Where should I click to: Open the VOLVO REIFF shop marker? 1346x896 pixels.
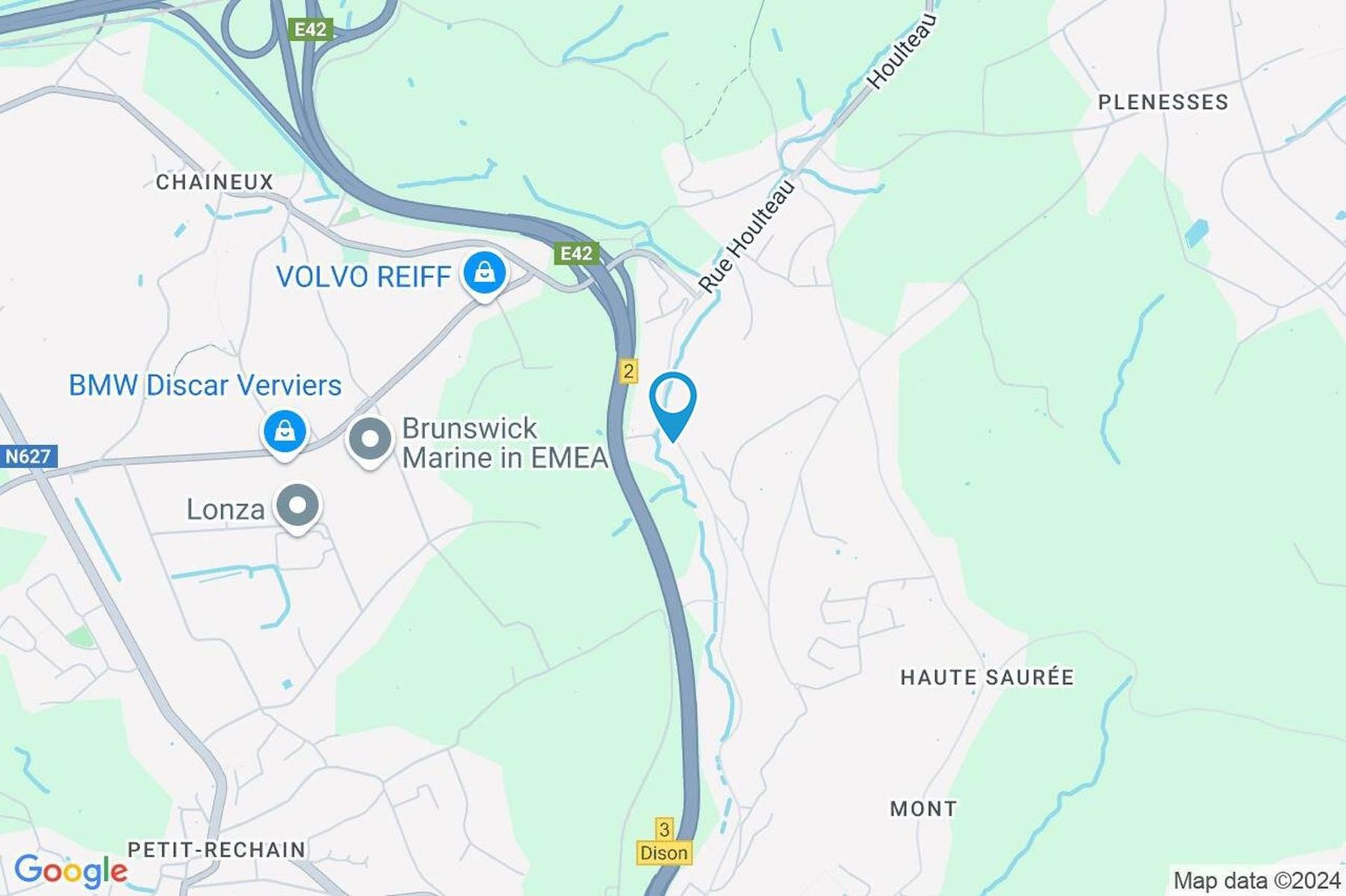point(485,273)
